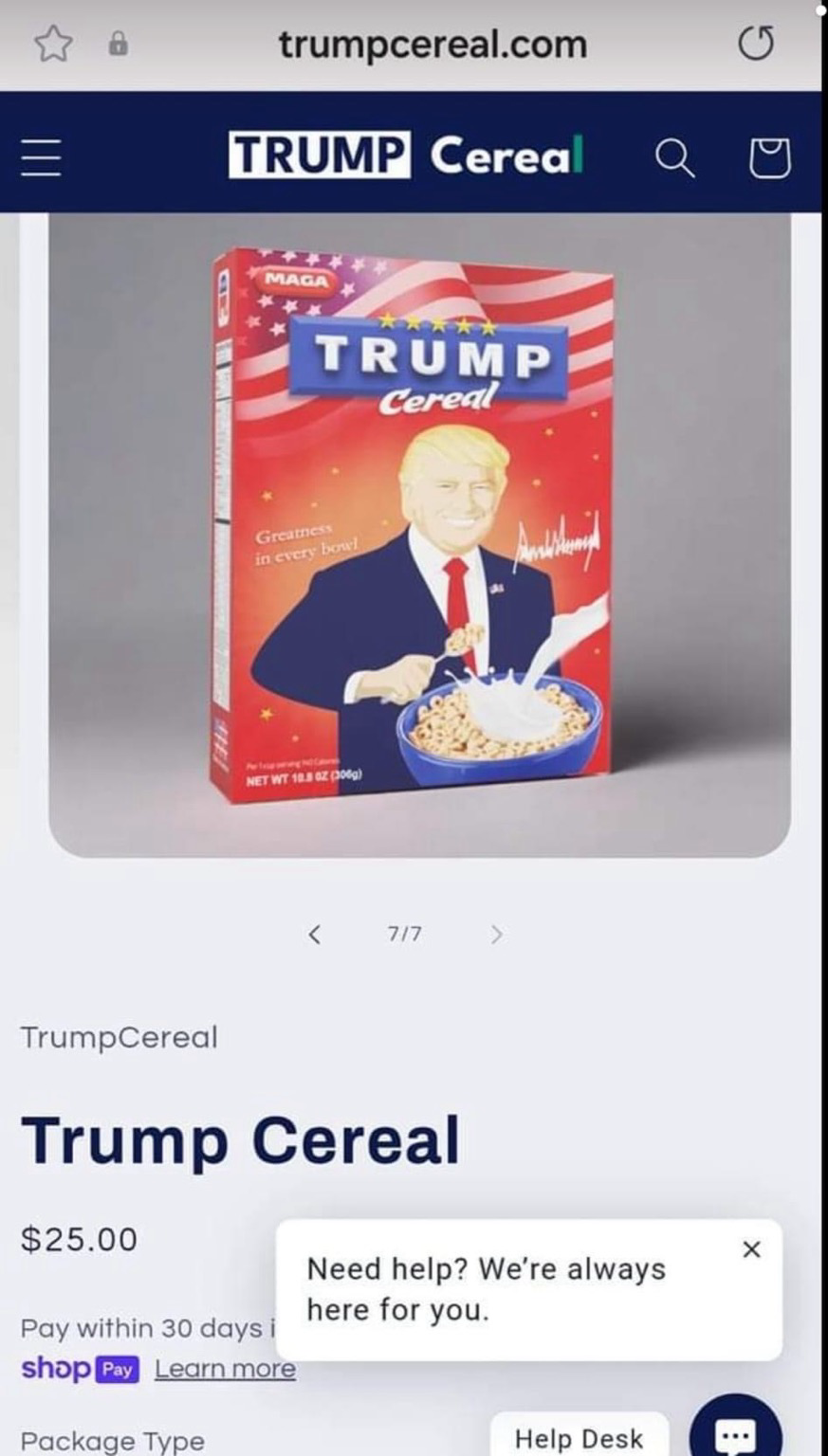
Task: Open the Help Desk button
Action: [579, 1437]
